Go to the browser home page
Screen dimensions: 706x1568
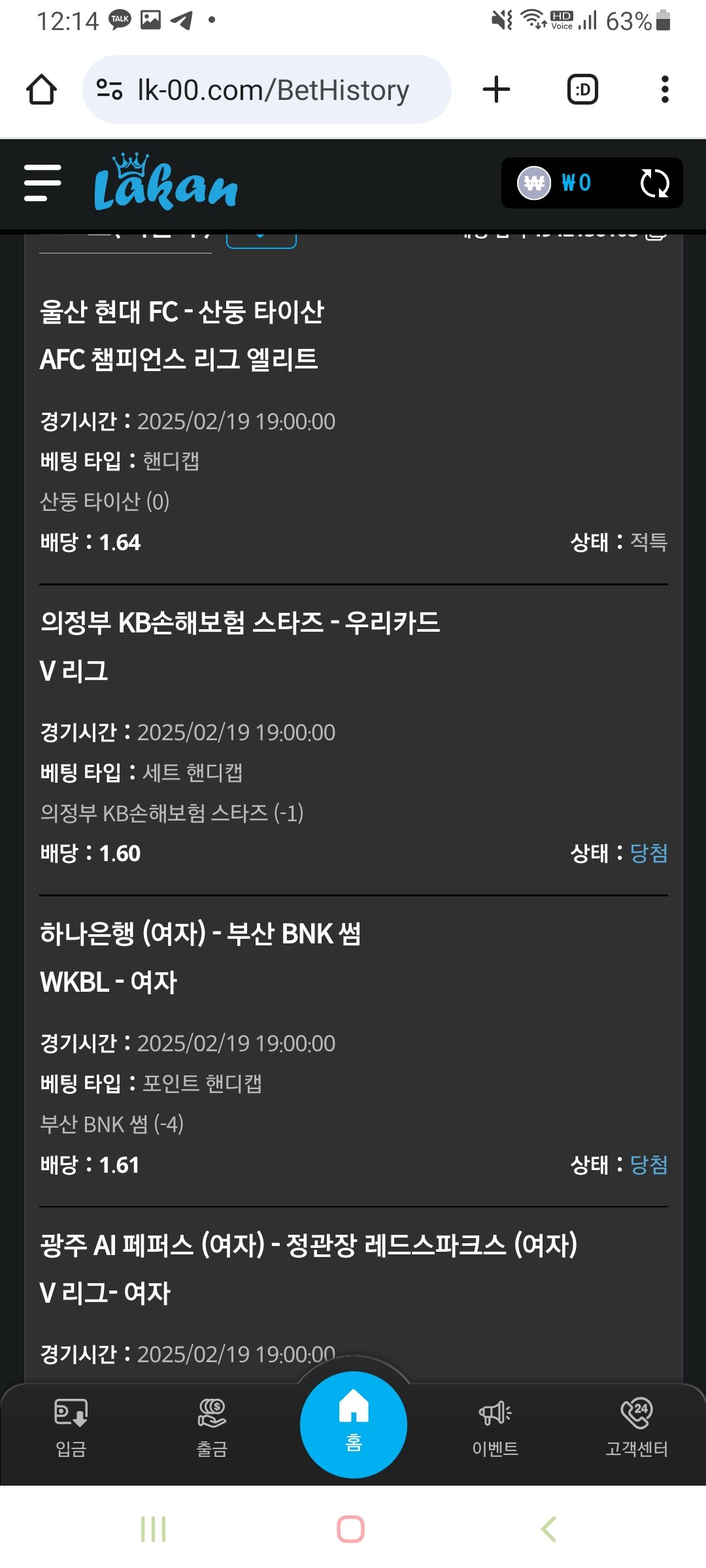click(41, 90)
